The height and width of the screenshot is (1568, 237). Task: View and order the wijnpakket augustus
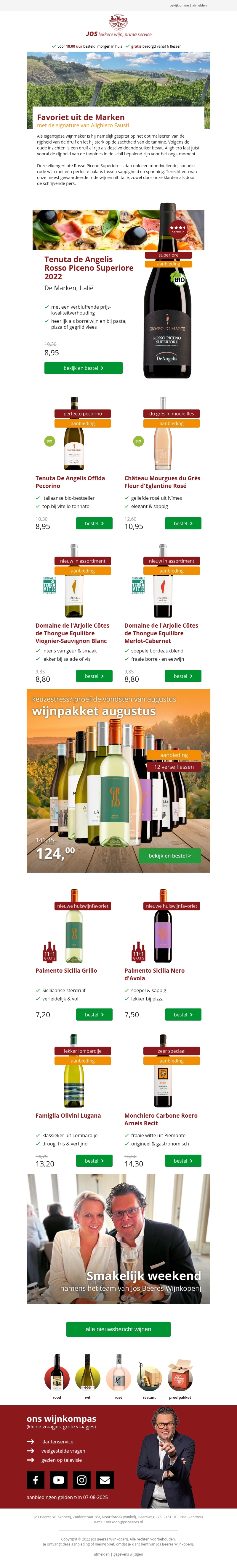(170, 856)
